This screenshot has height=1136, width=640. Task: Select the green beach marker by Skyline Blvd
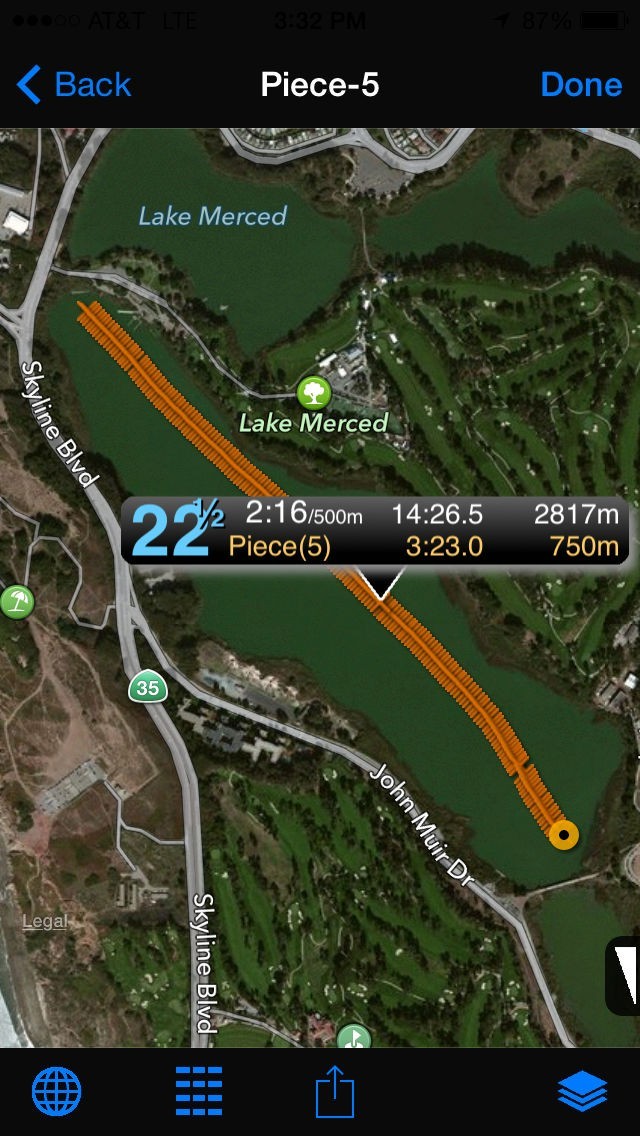[17, 601]
